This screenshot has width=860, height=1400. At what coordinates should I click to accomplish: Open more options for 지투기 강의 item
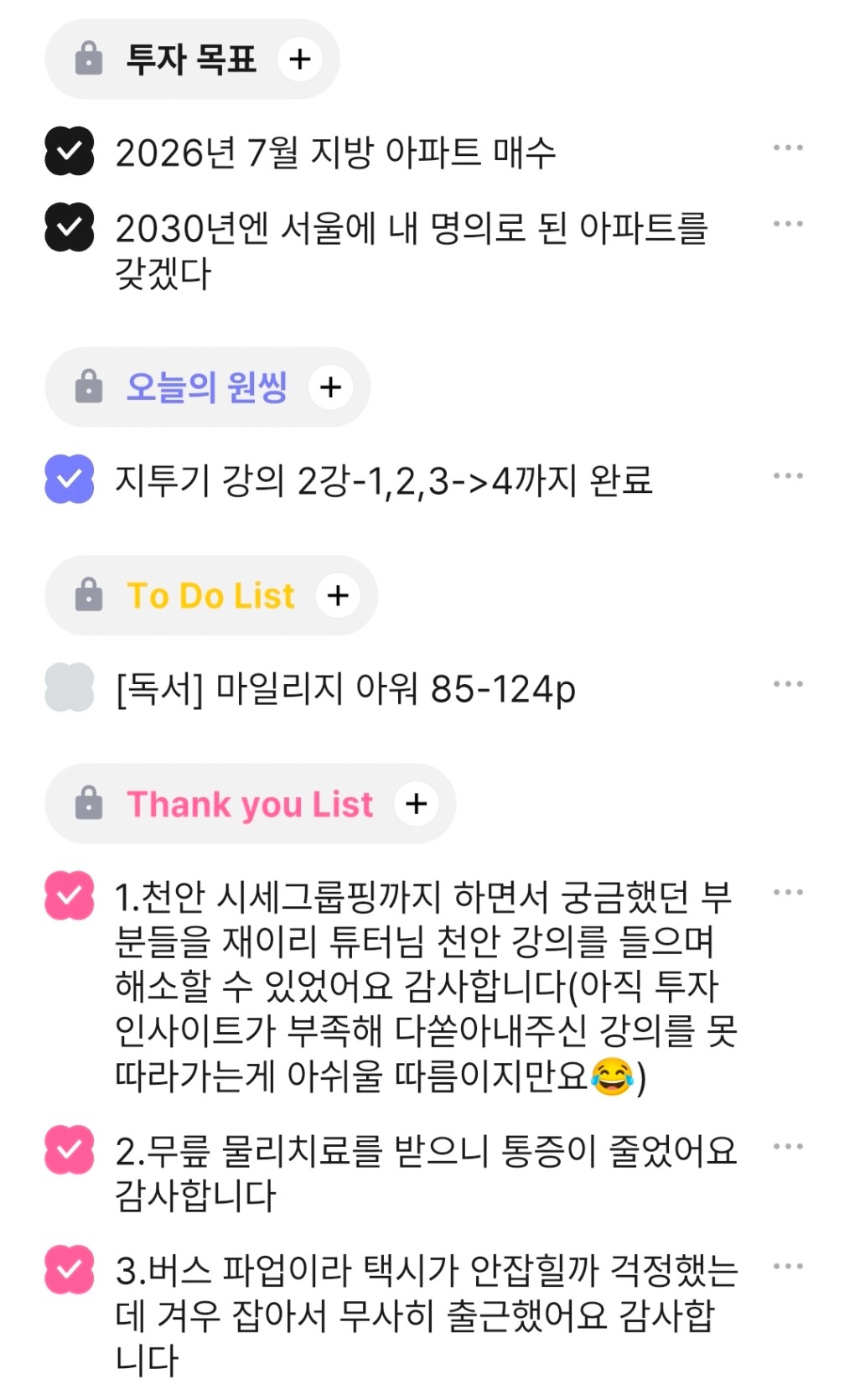coord(788,476)
